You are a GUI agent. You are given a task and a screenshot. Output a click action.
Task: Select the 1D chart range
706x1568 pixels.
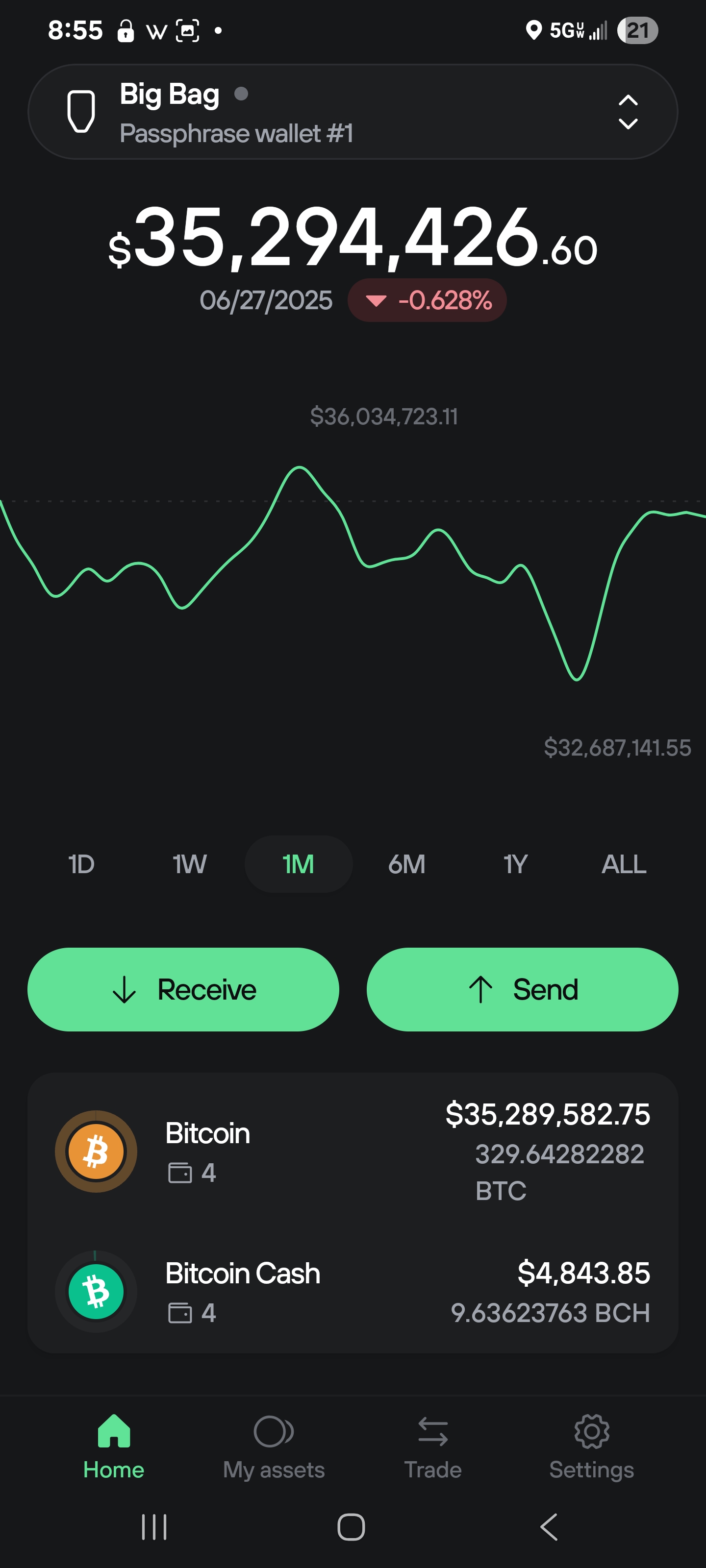pos(81,864)
